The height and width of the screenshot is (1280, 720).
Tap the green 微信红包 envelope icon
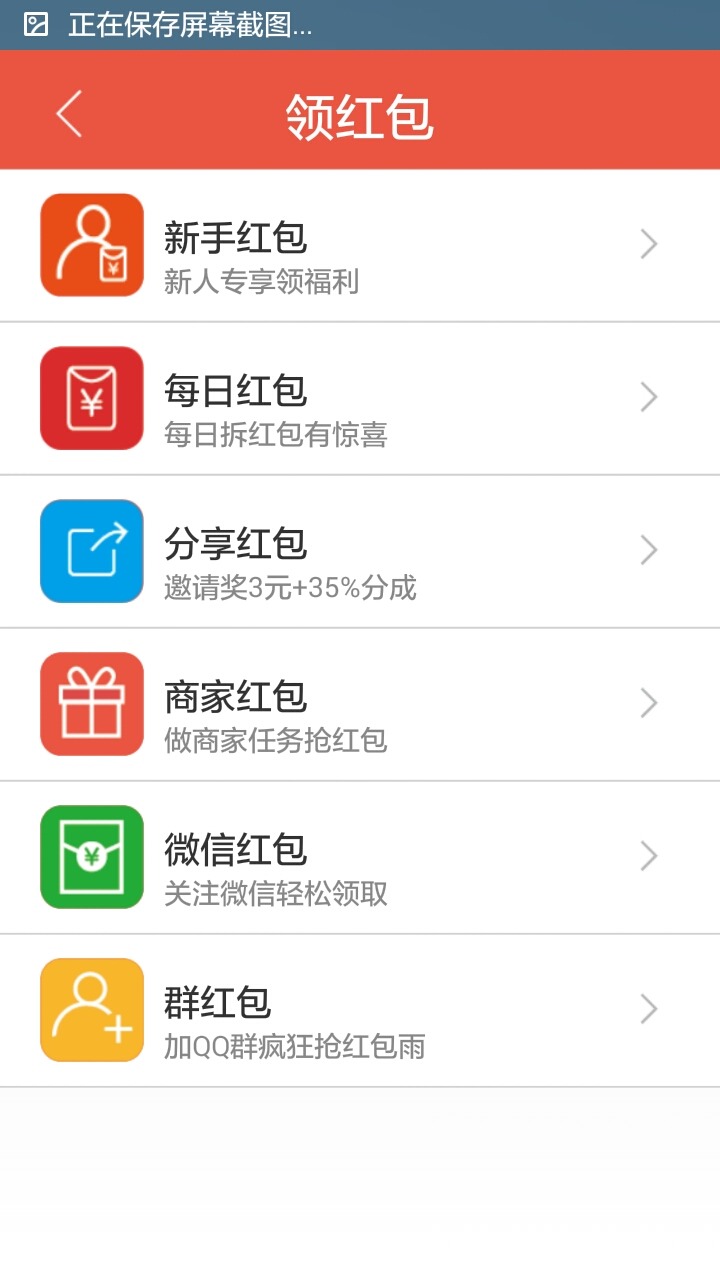tap(92, 857)
